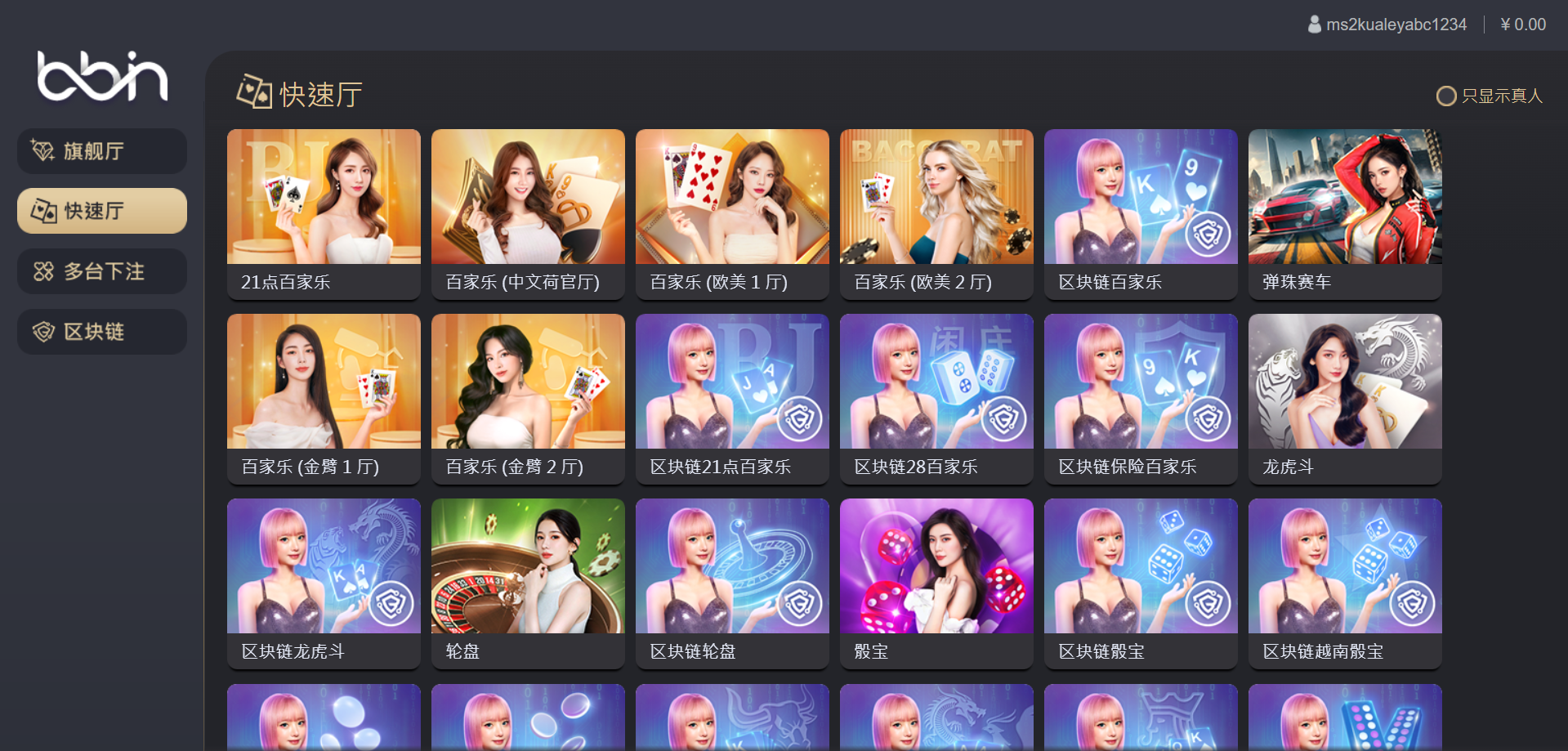Play the 弹珠赛车 game
Screen dimensions: 1568x751
pos(1345,214)
